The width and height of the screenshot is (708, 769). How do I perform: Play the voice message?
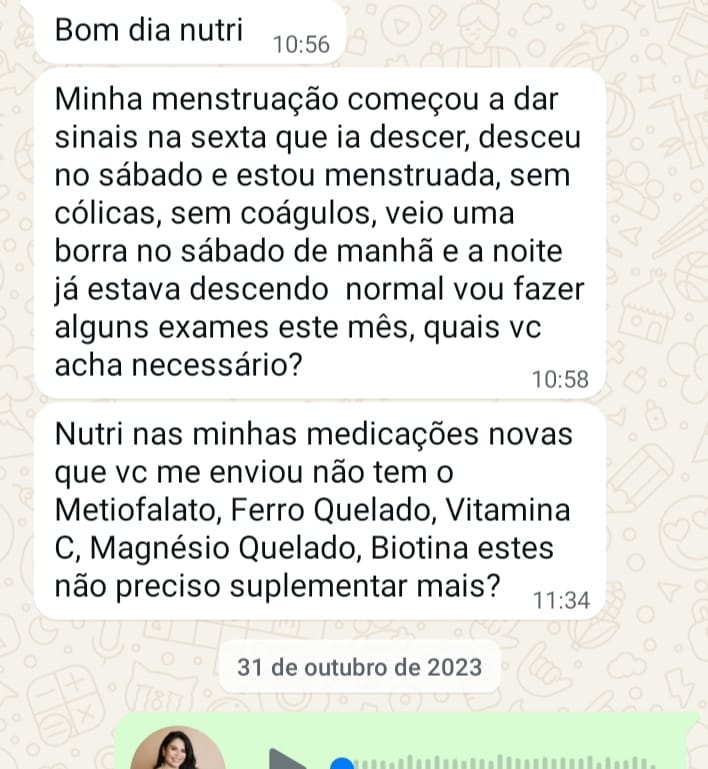click(283, 759)
